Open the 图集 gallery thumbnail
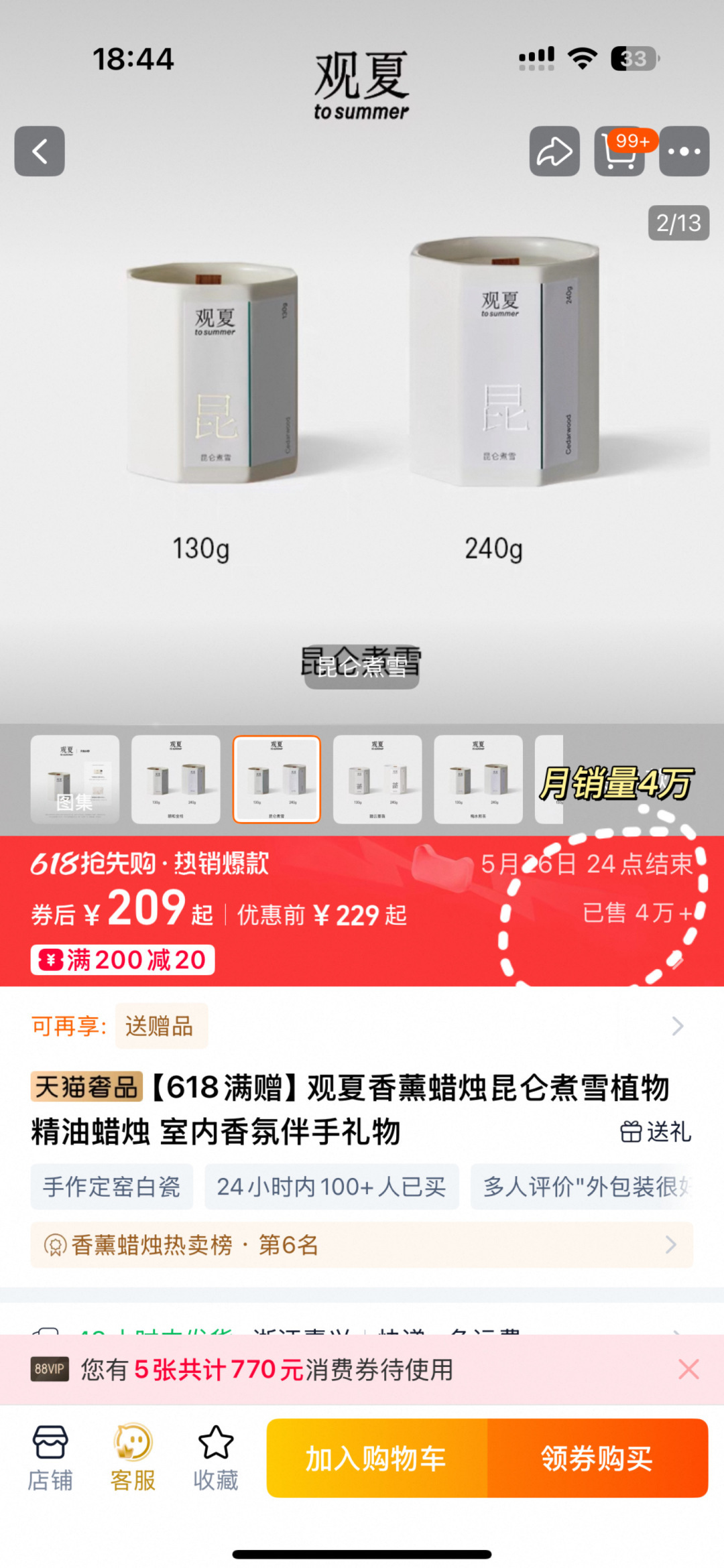This screenshot has height=1568, width=724. pyautogui.click(x=75, y=779)
